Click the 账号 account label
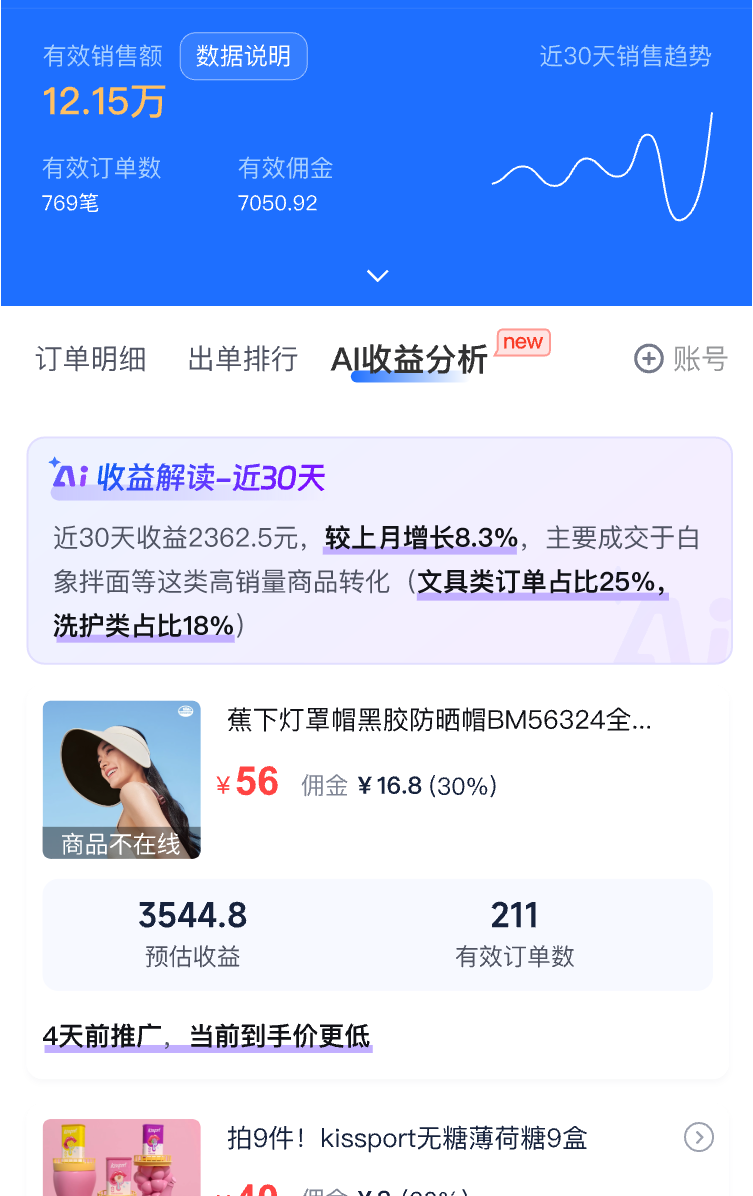The image size is (753, 1196). coord(700,359)
